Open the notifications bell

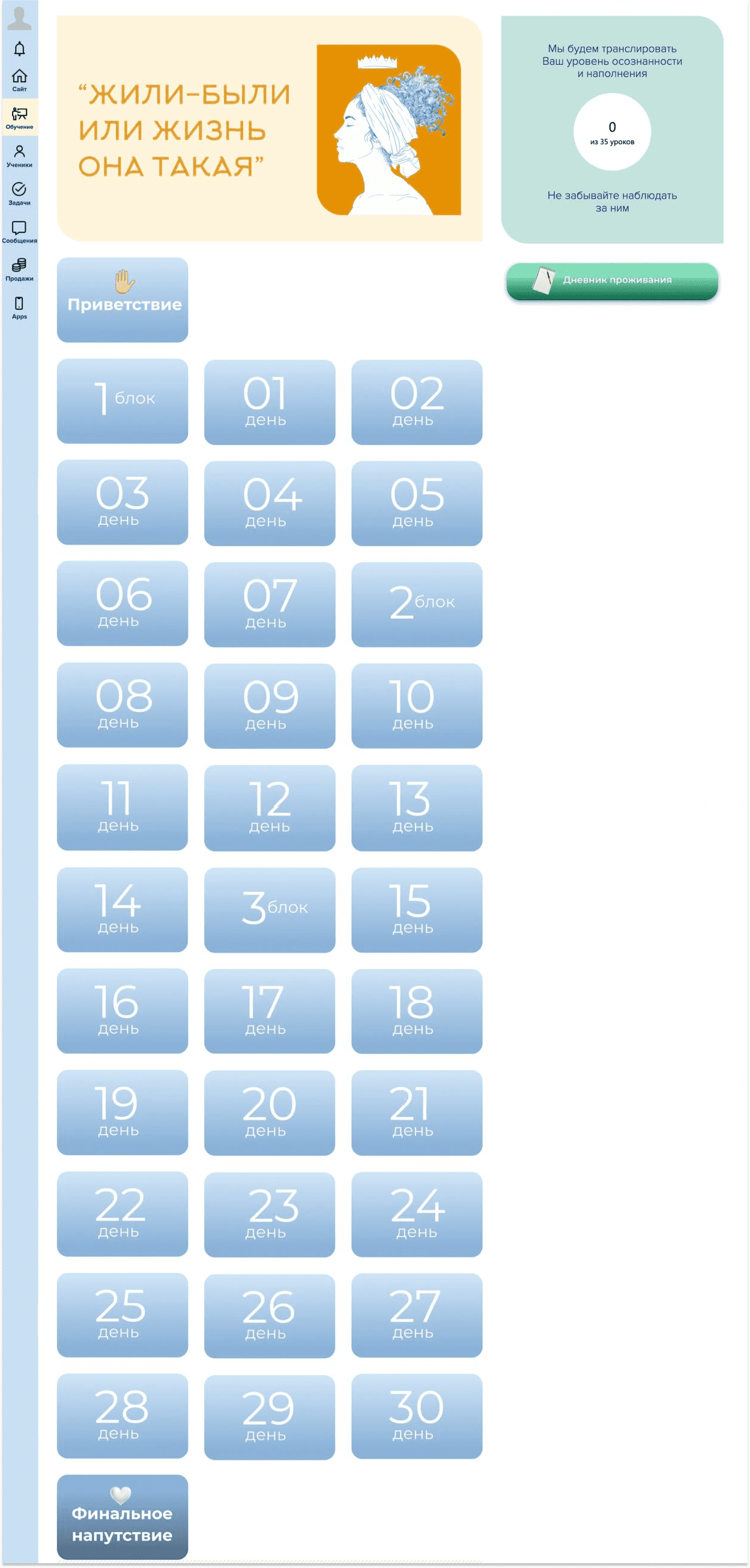point(19,48)
